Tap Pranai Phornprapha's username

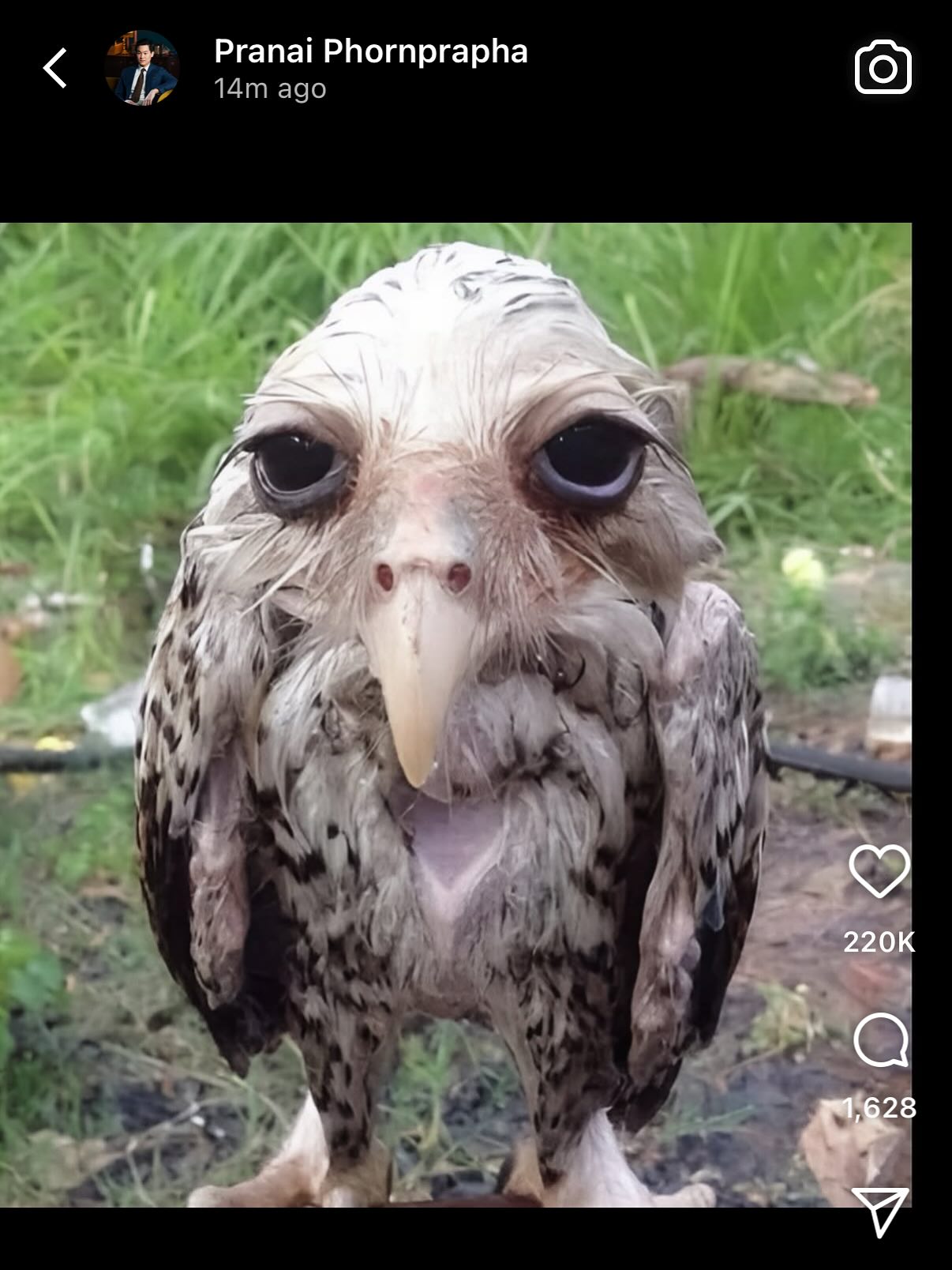370,52
